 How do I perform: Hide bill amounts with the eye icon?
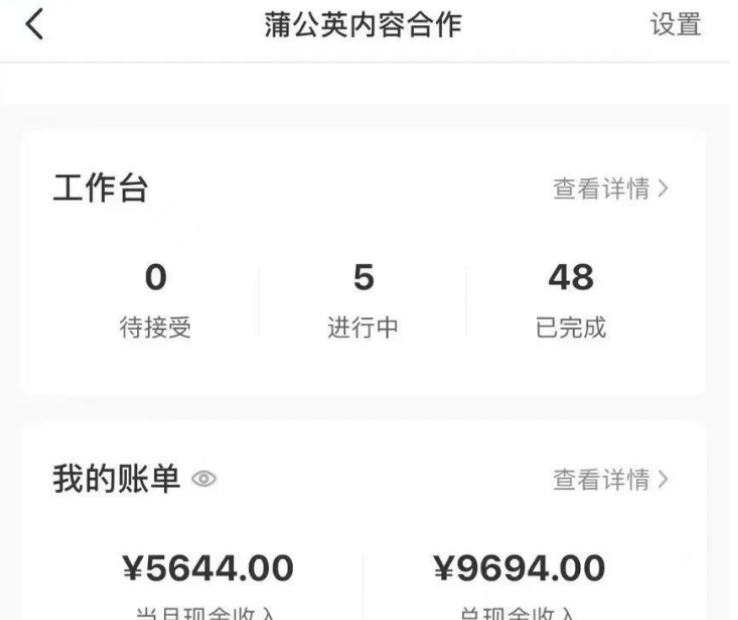[206, 480]
